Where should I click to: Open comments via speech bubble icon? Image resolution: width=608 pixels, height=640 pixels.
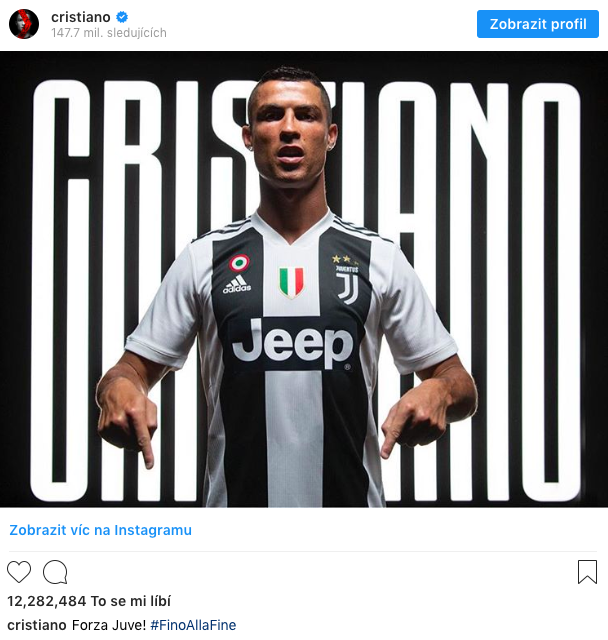pos(56,572)
